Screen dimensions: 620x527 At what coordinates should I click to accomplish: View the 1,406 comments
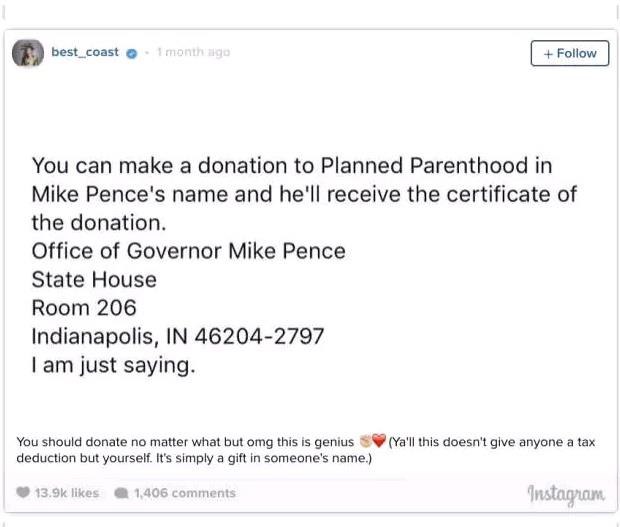tap(175, 493)
